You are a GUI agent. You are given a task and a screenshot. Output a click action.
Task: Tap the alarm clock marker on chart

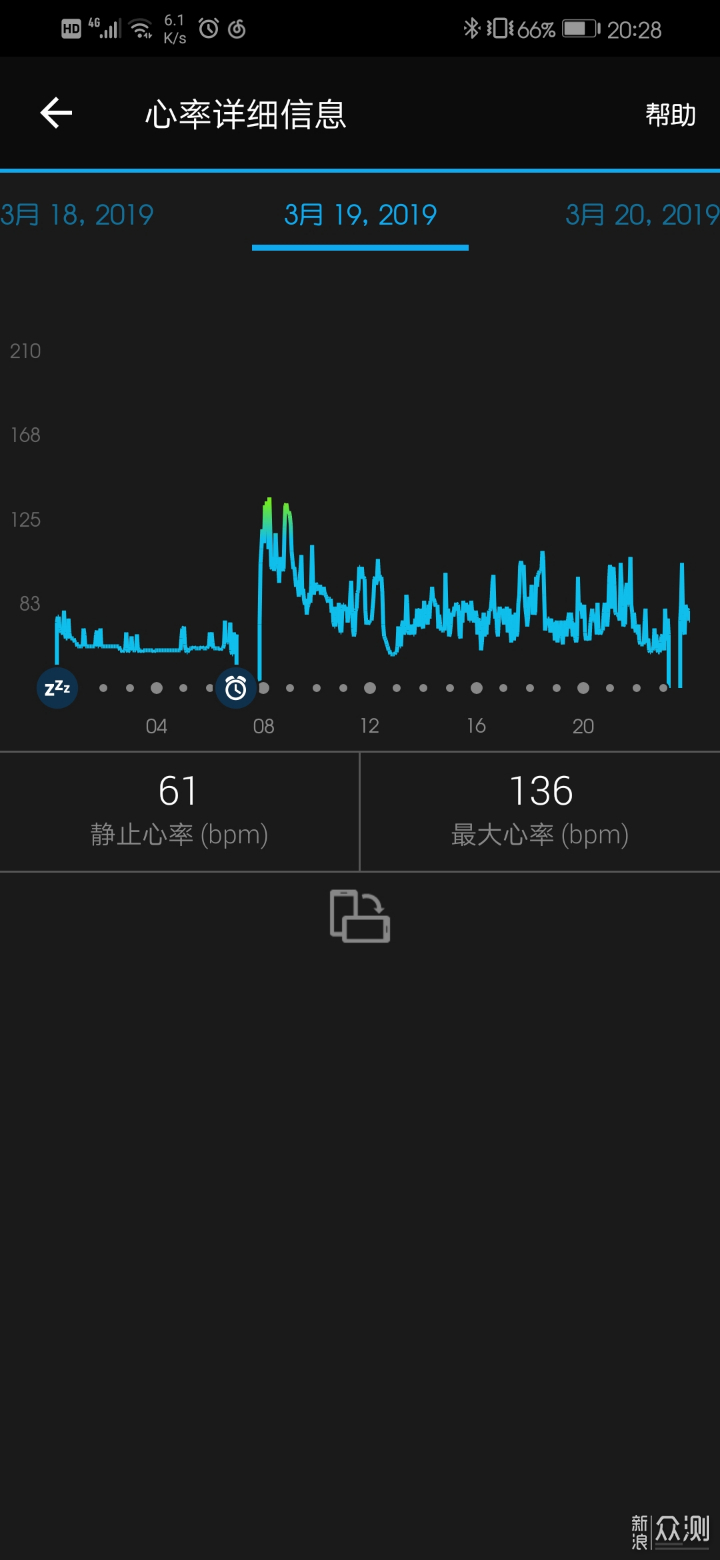(x=236, y=688)
